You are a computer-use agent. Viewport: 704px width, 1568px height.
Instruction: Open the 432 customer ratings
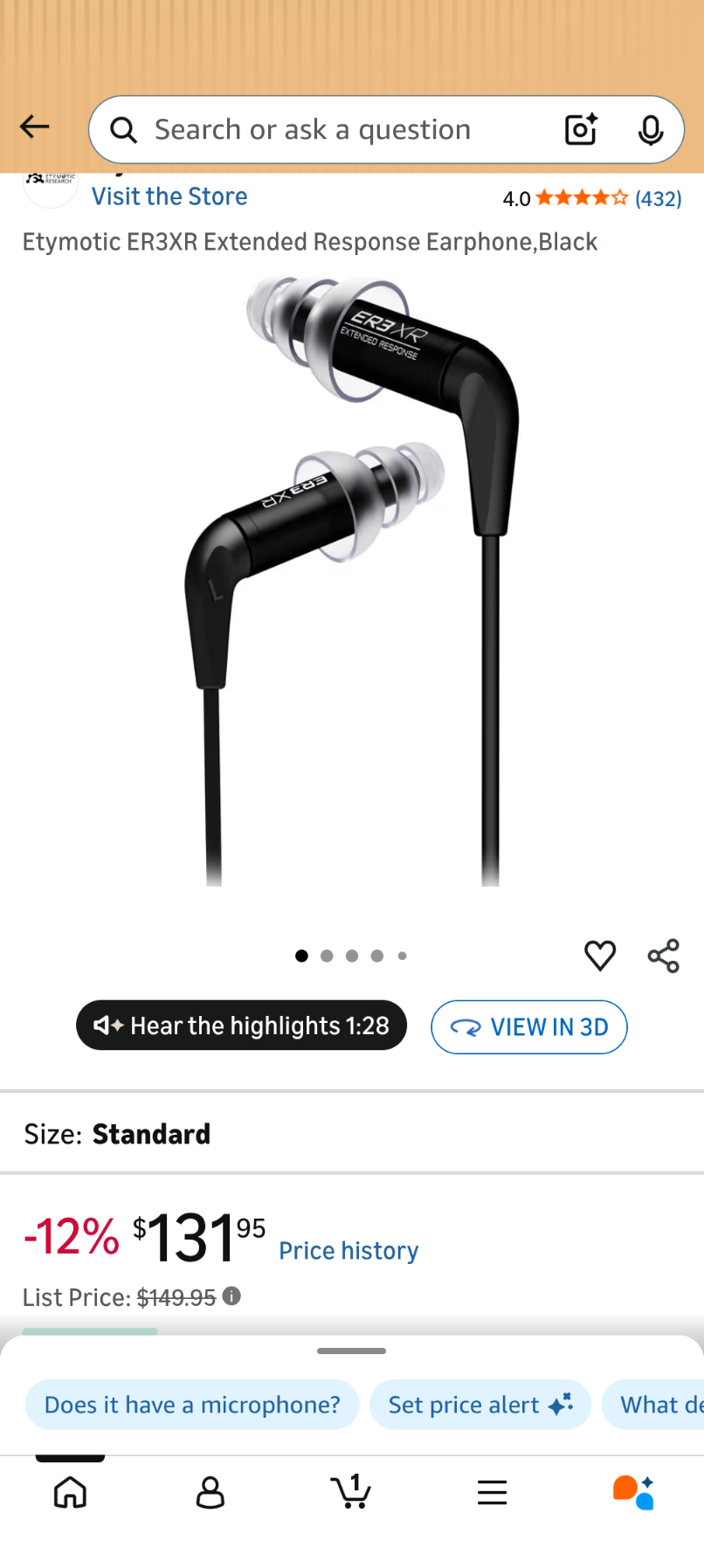pos(658,199)
